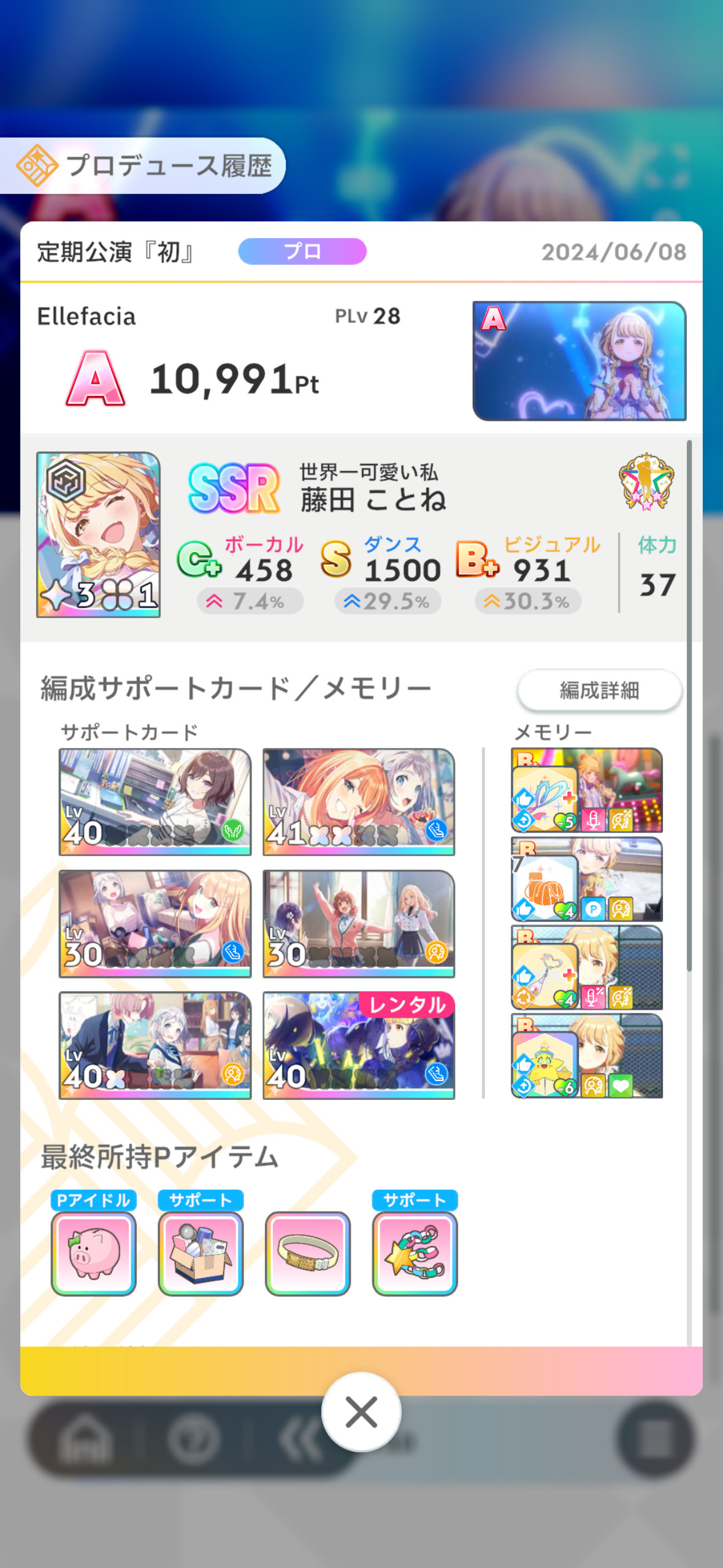View the belt choker P item

[x=308, y=1253]
